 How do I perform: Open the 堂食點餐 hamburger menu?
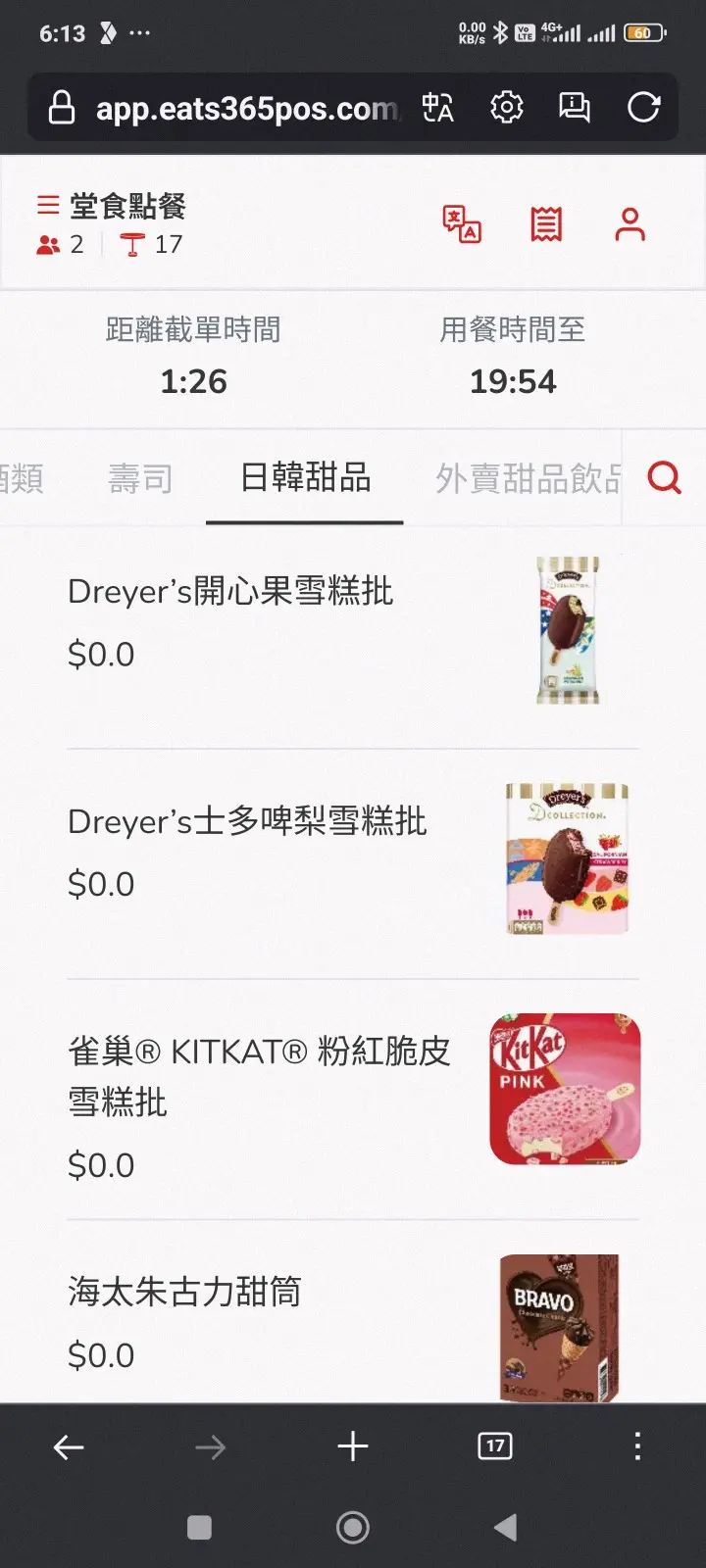[48, 206]
